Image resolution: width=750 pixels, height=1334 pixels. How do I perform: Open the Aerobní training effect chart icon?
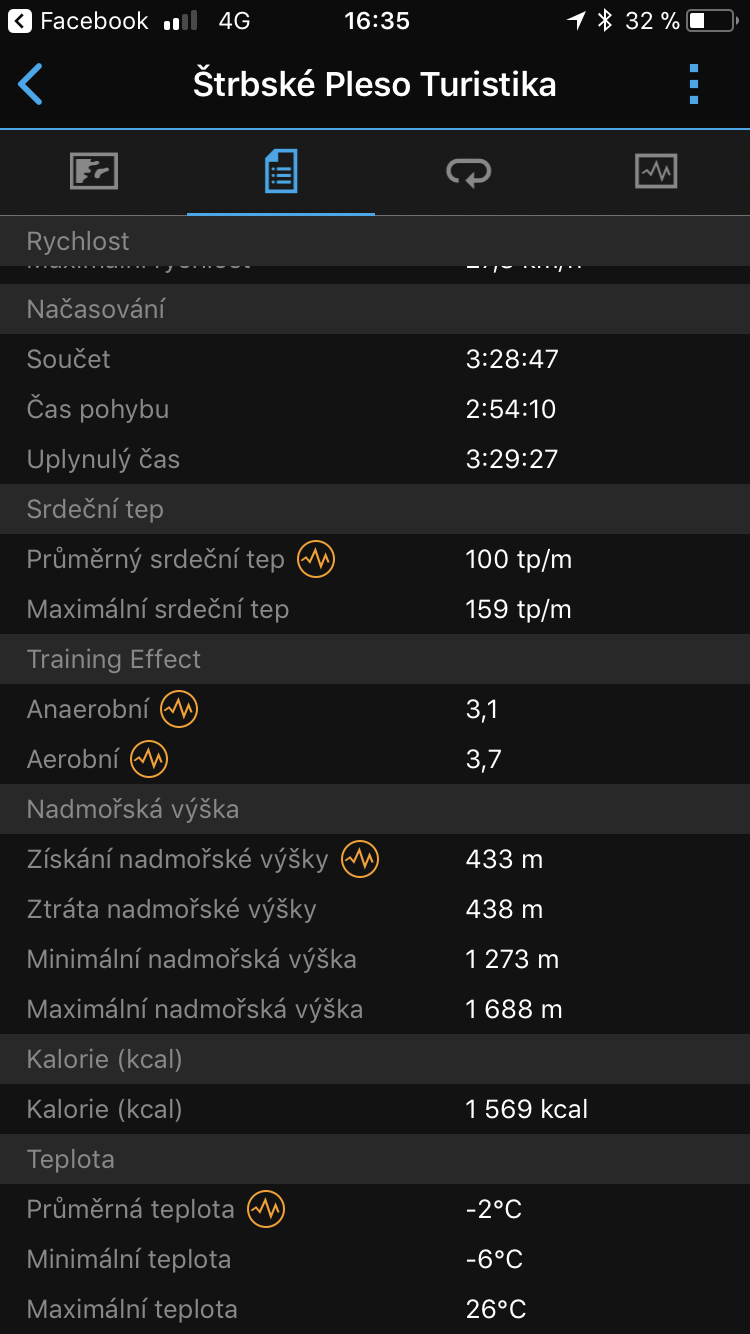click(148, 759)
